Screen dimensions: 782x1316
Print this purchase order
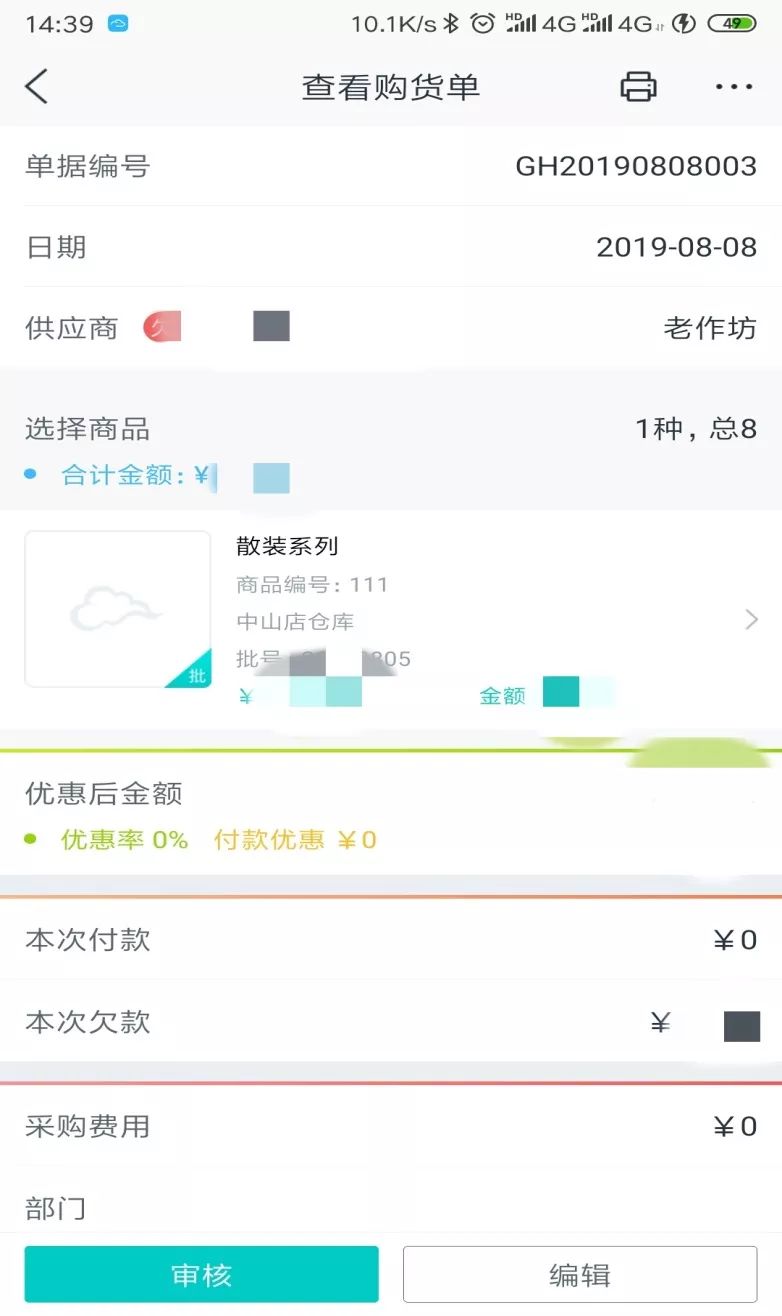point(638,87)
